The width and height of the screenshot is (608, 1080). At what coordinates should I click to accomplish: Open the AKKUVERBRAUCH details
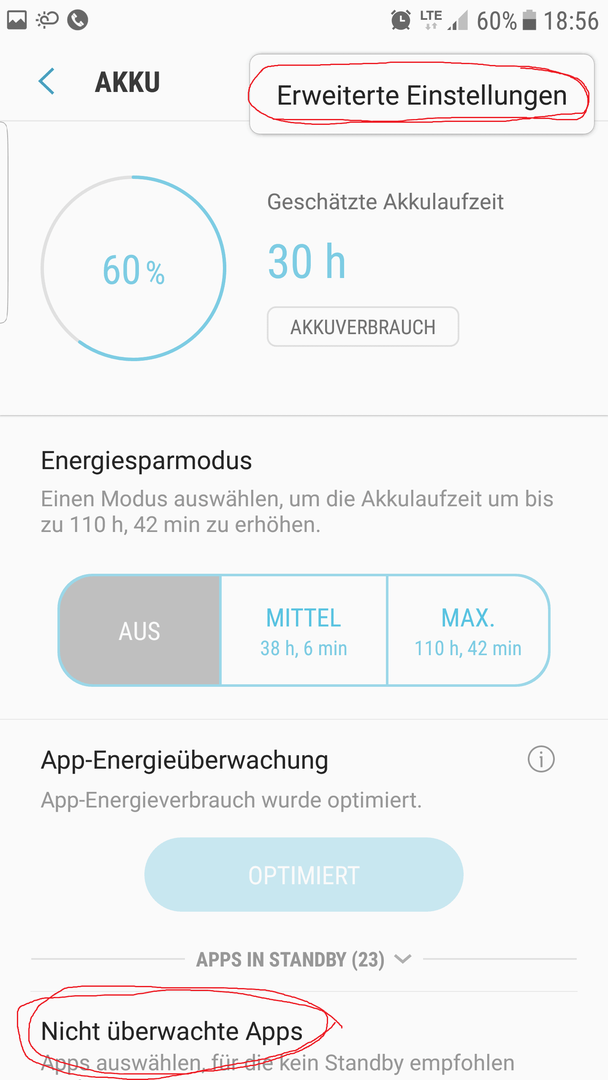tap(363, 327)
